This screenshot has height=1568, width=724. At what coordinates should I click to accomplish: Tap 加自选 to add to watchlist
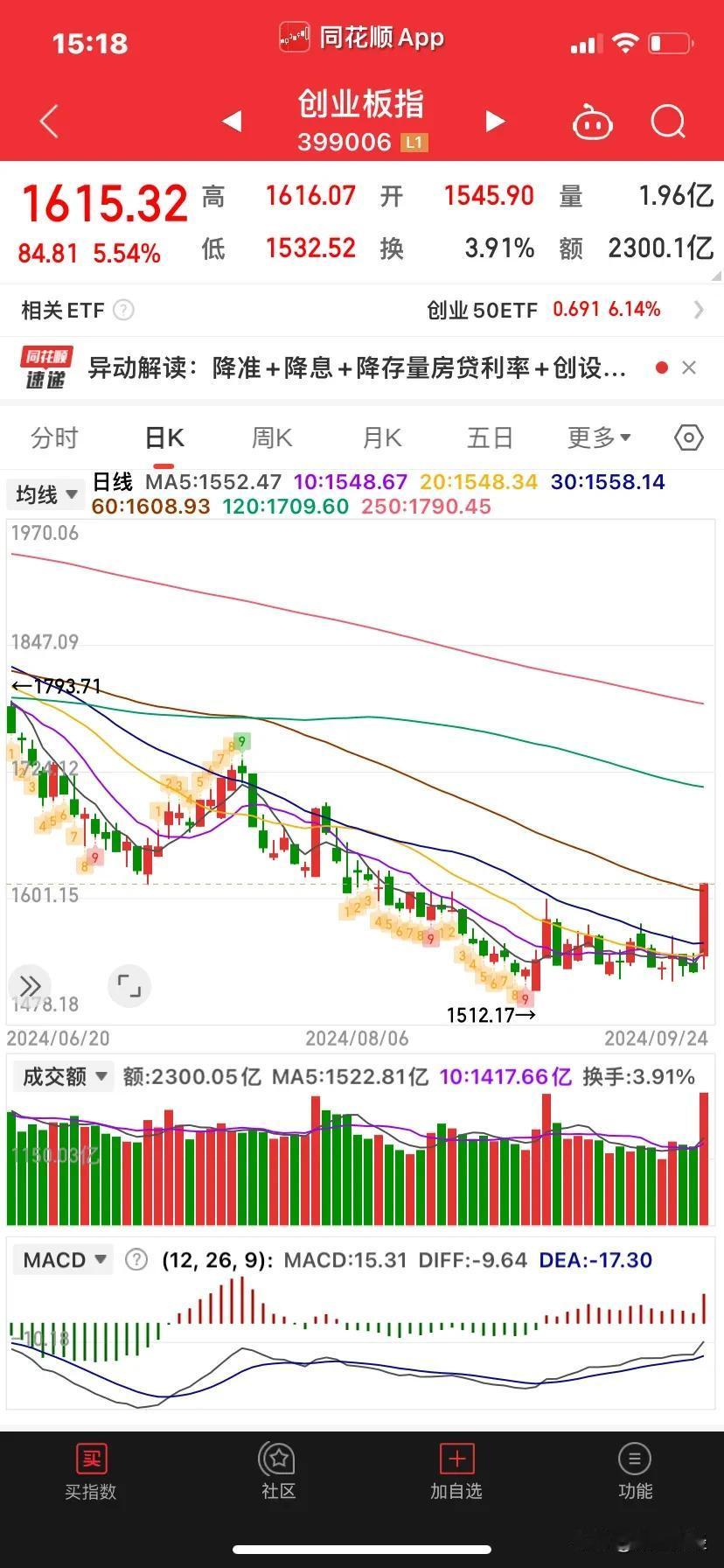(x=456, y=1473)
